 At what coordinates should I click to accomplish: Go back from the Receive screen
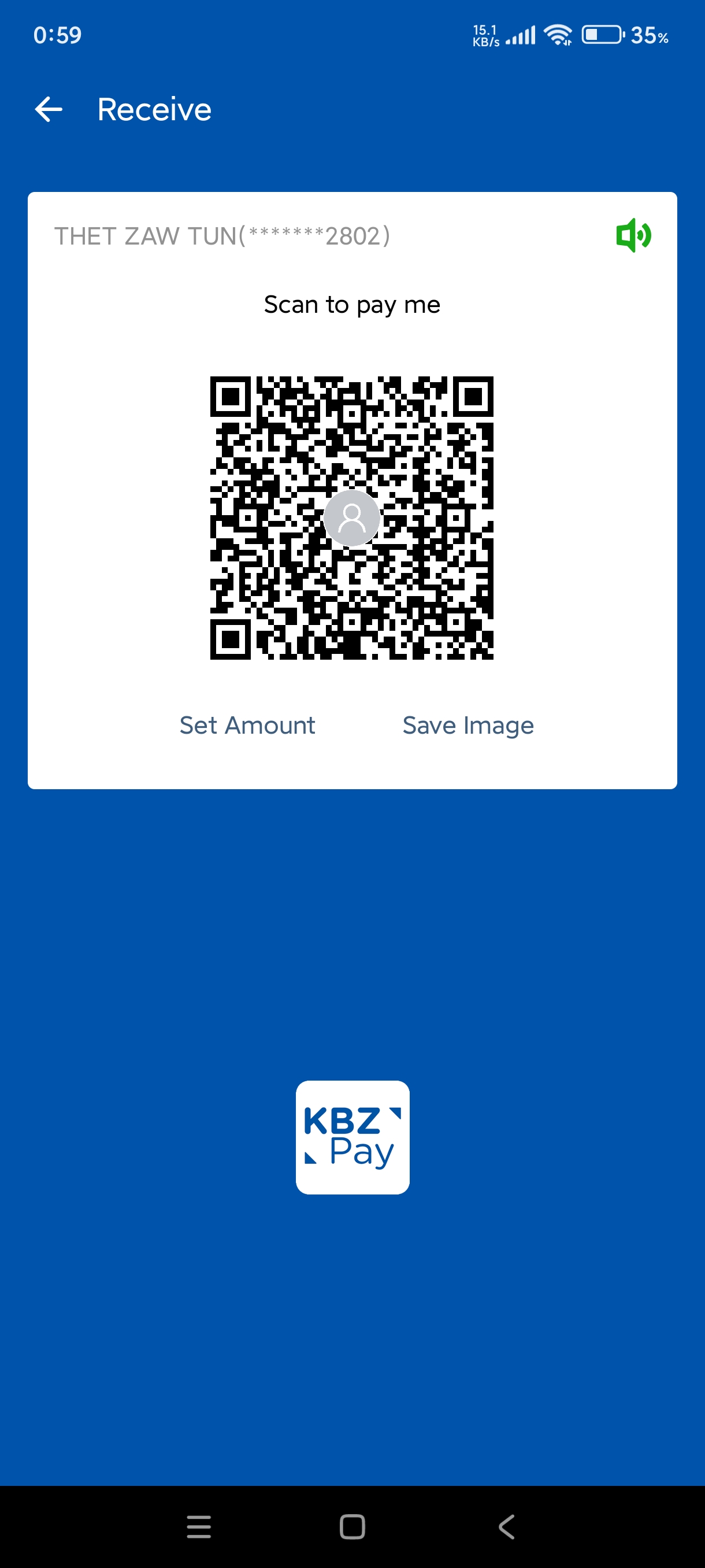pyautogui.click(x=49, y=110)
